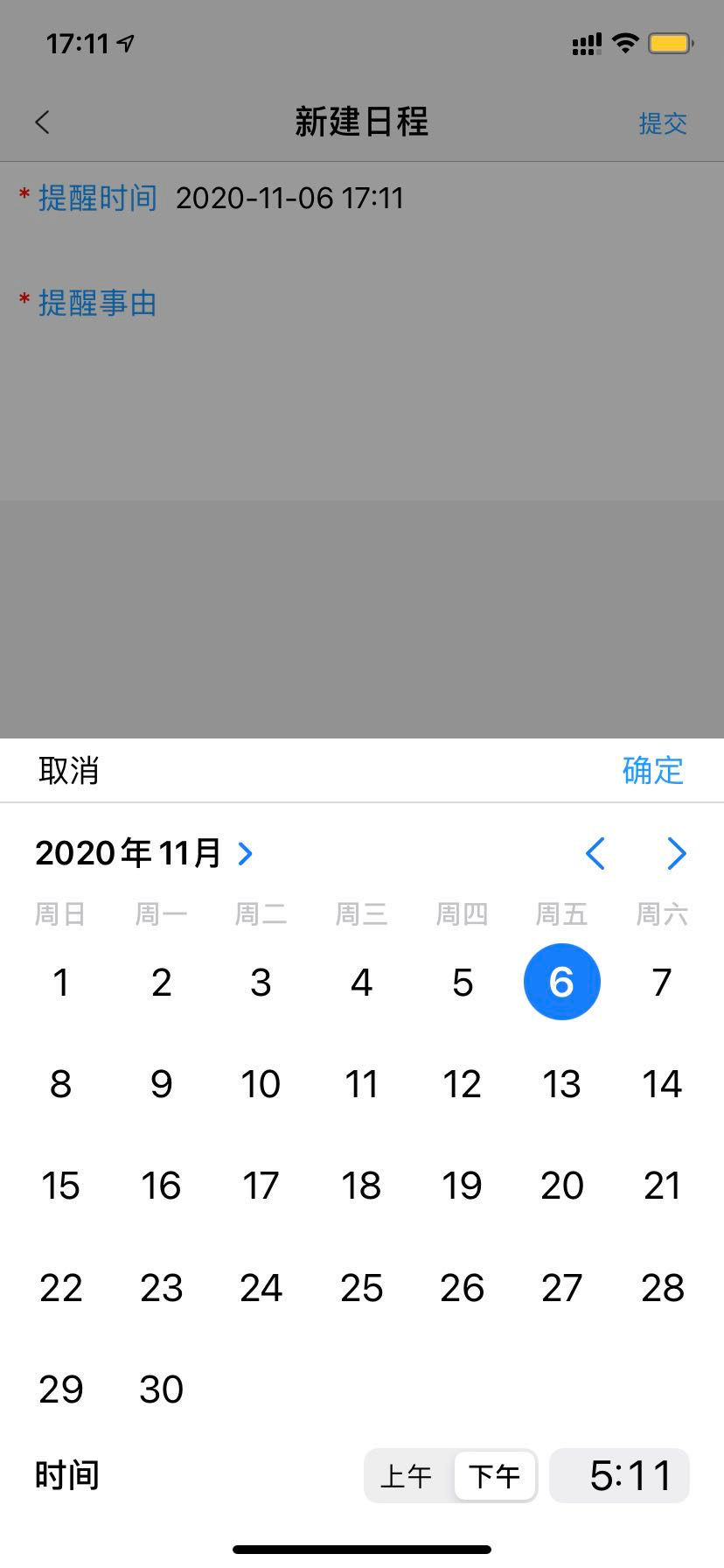The image size is (724, 1568).
Task: Confirm the date with 确定
Action: tap(652, 771)
